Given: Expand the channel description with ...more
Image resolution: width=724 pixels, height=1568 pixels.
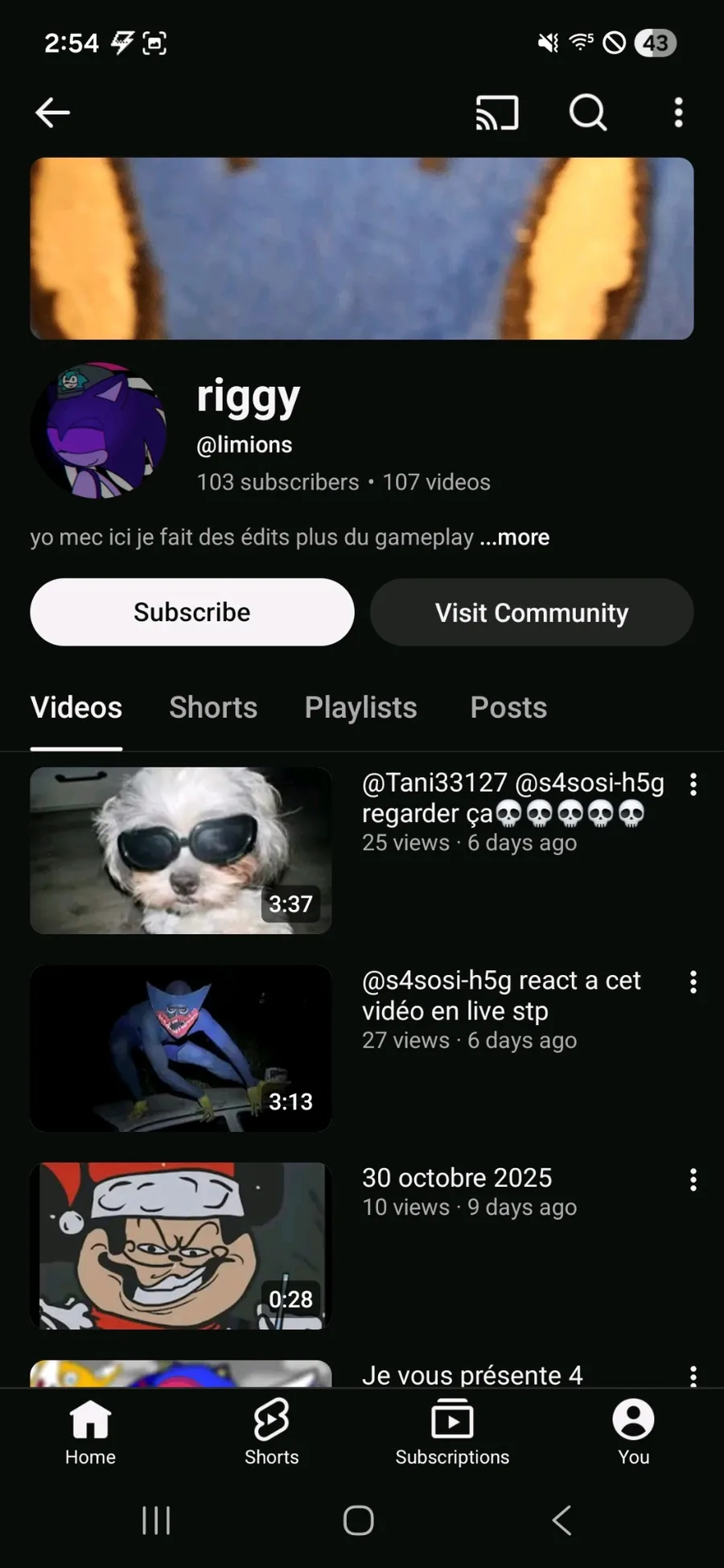Looking at the screenshot, I should click(x=515, y=537).
